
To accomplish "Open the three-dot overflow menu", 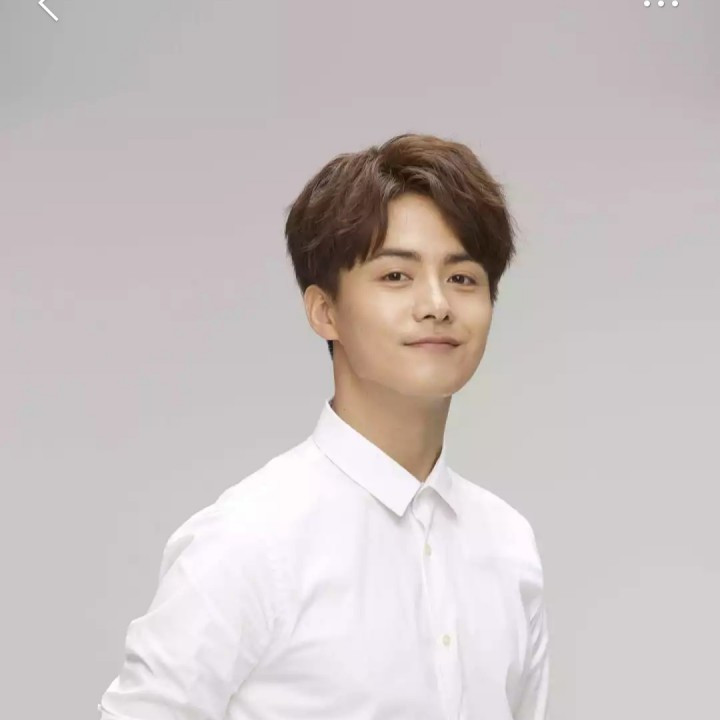I will (x=661, y=4).
